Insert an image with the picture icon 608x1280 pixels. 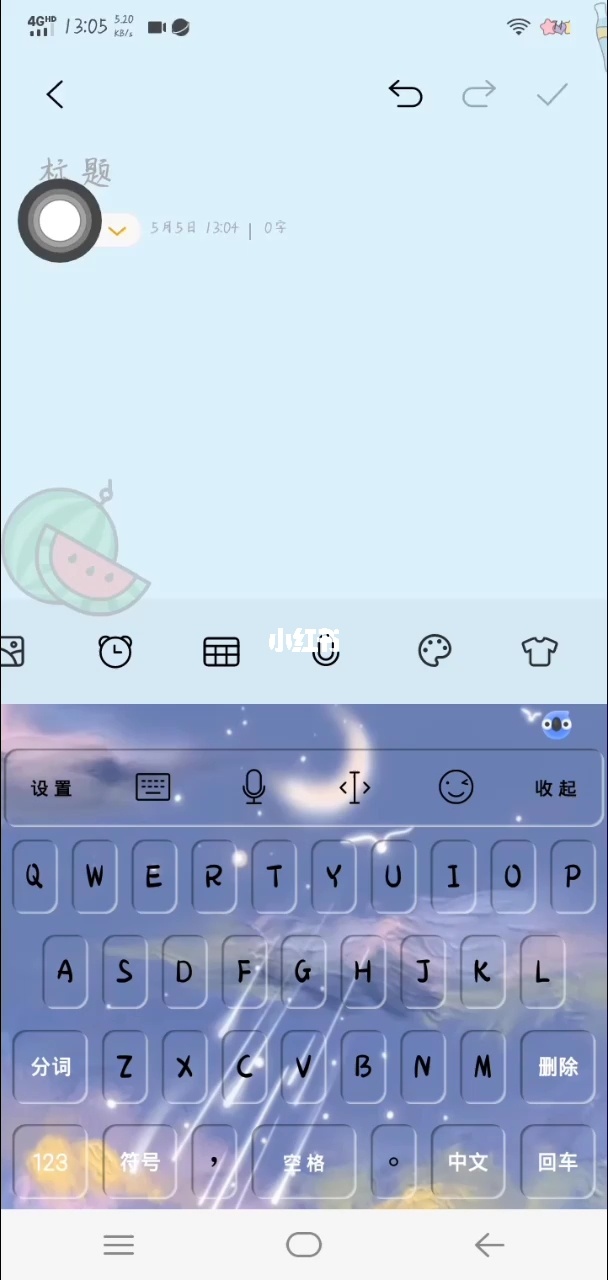click(x=12, y=651)
